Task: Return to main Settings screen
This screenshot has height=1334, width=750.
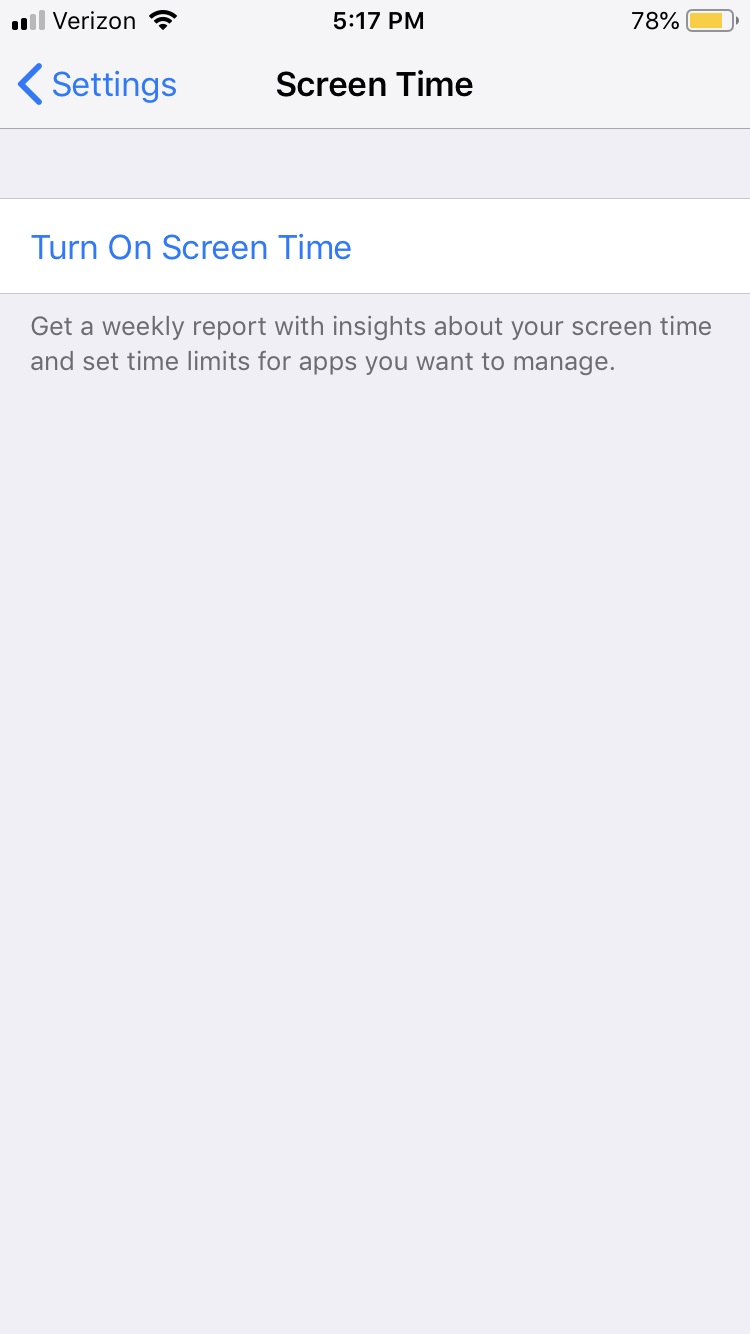Action: (x=96, y=84)
